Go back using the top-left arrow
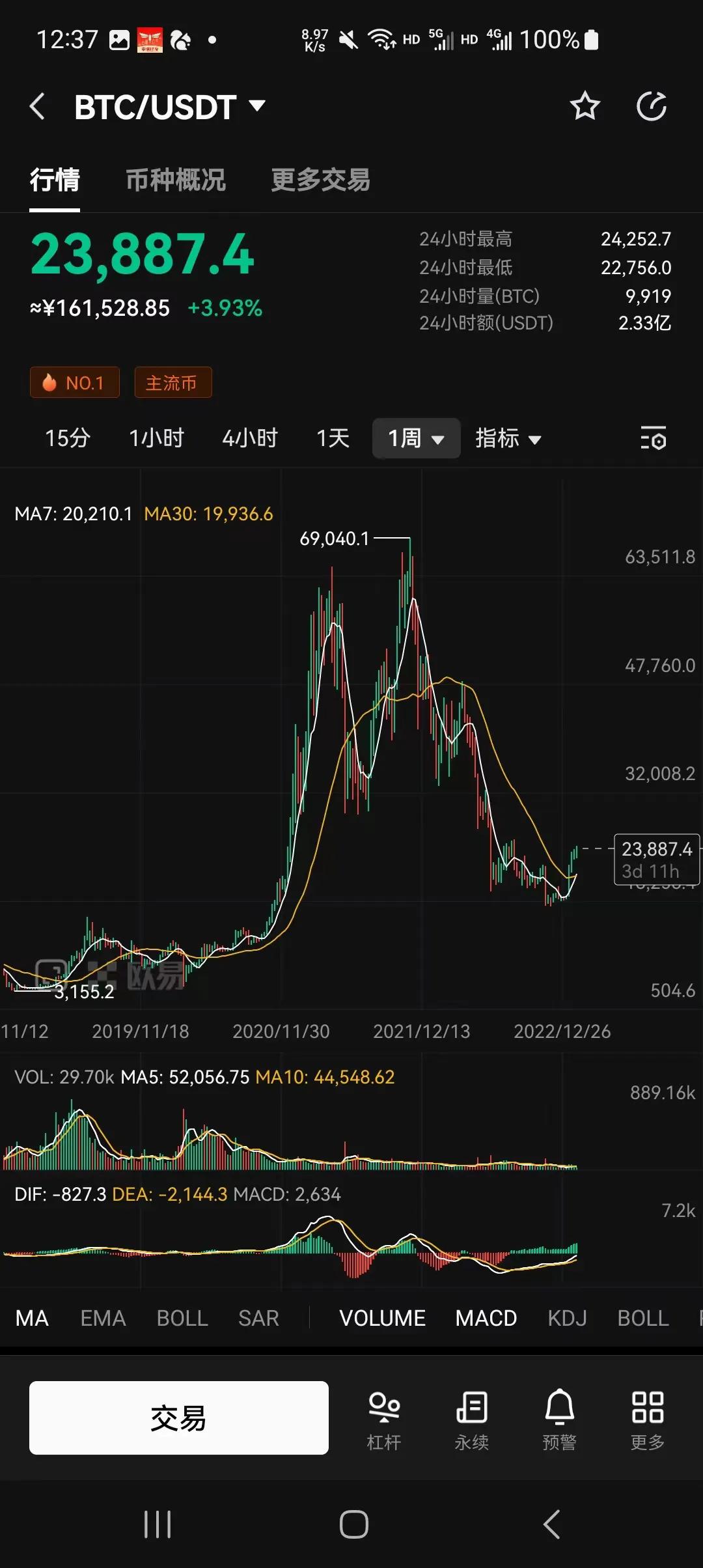The image size is (703, 1568). [x=38, y=107]
